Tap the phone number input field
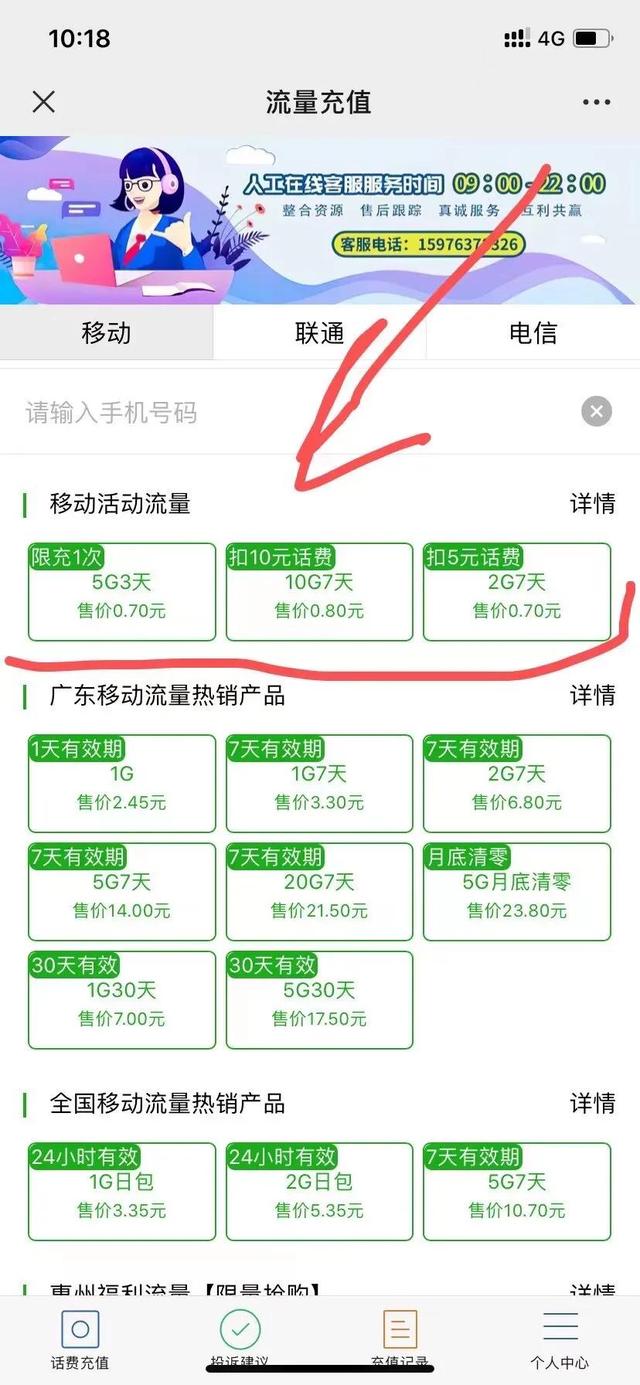Viewport: 640px width, 1385px height. click(x=295, y=412)
